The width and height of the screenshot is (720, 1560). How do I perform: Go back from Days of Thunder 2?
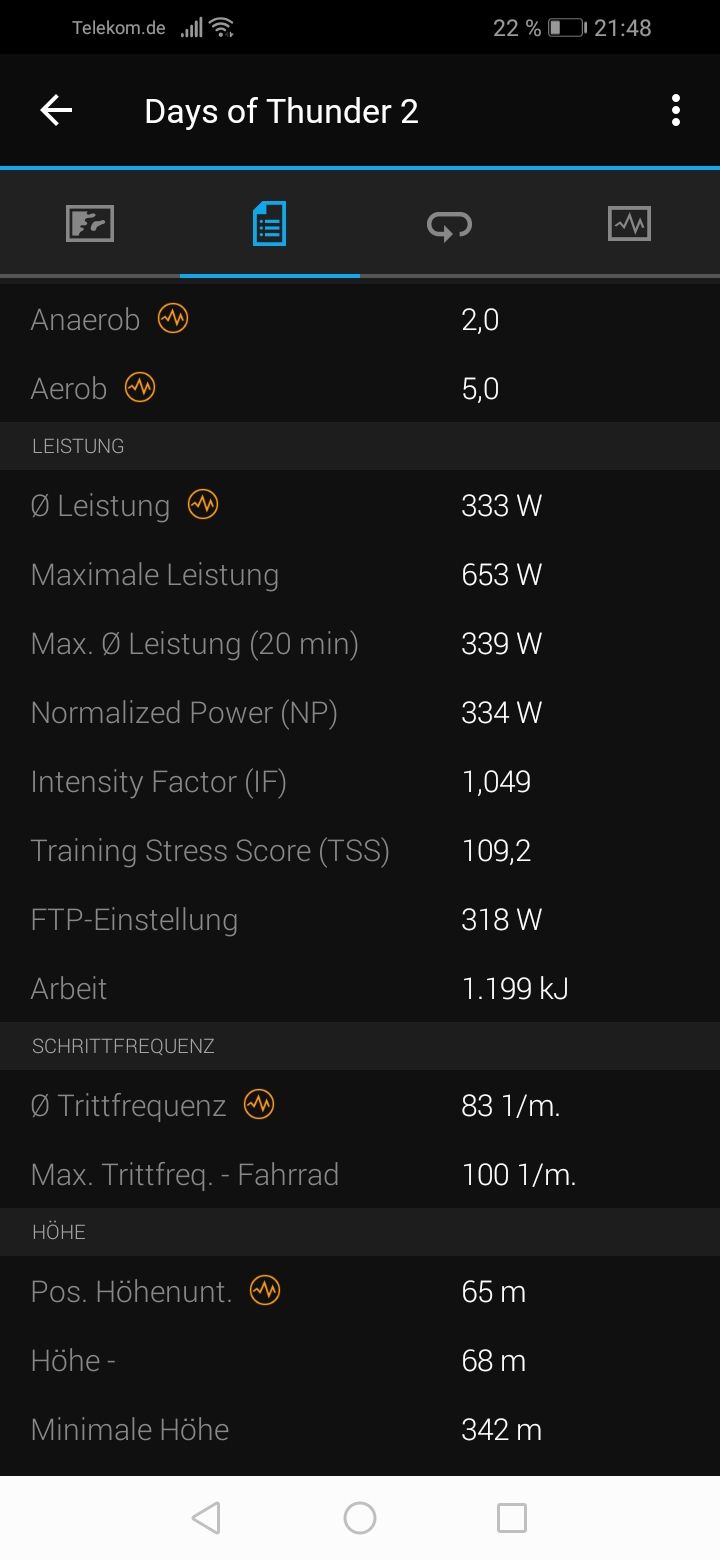[56, 111]
